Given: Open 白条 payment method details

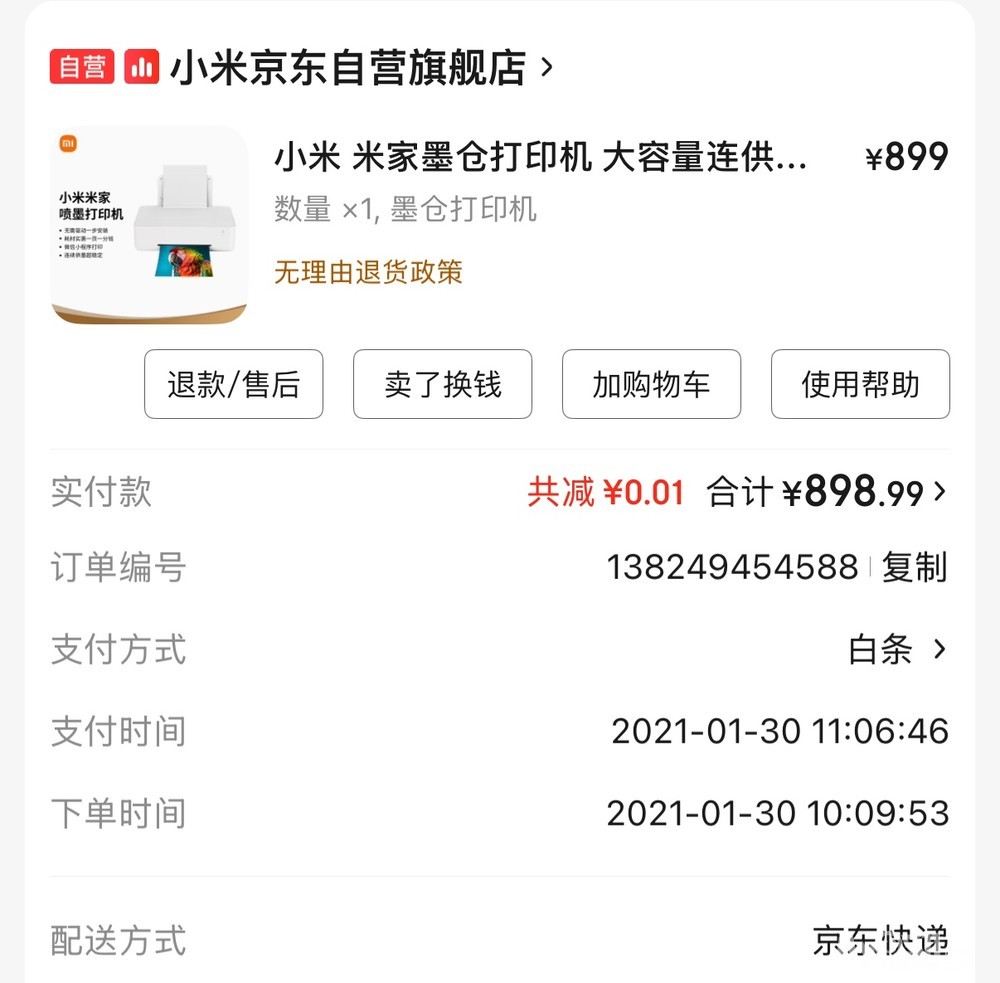Looking at the screenshot, I should pos(896,650).
